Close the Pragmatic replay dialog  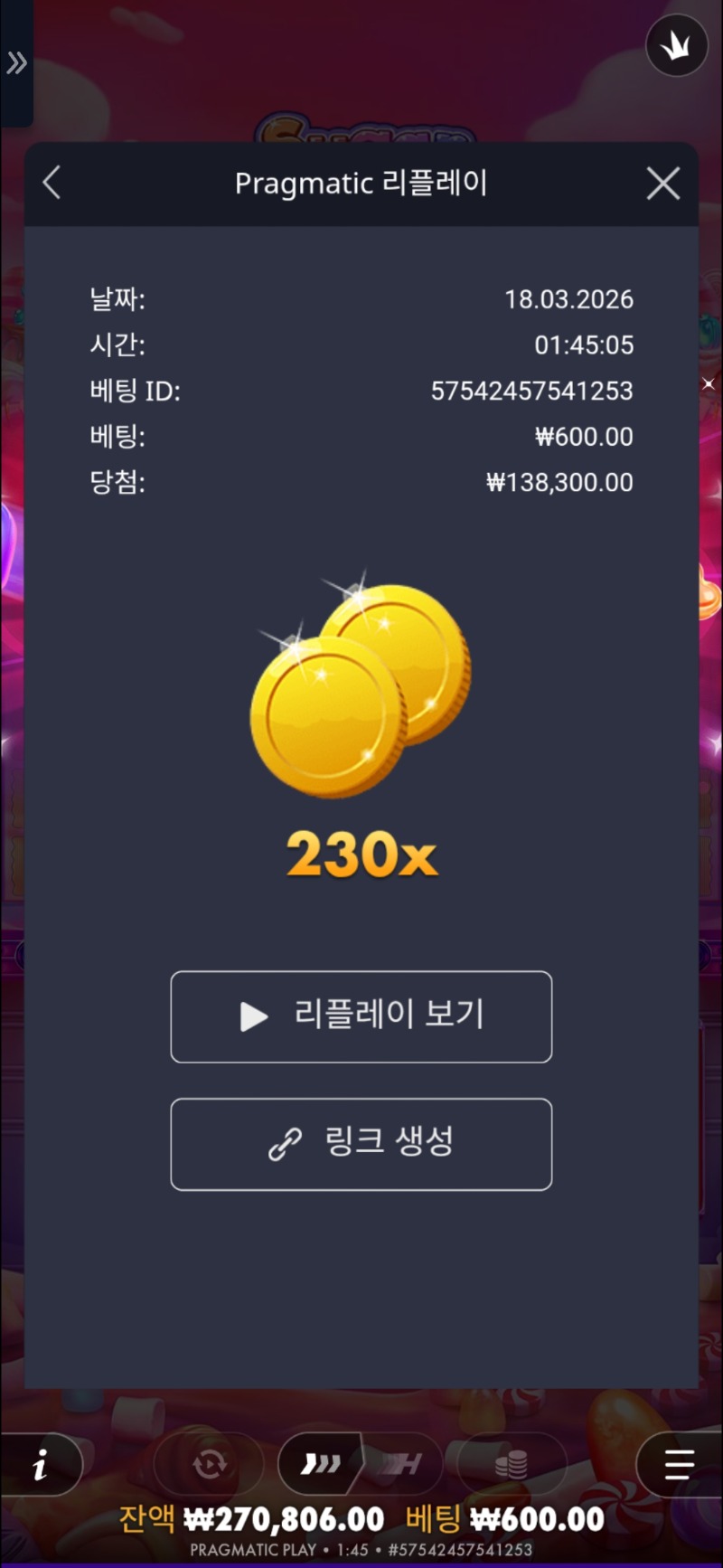tap(663, 184)
